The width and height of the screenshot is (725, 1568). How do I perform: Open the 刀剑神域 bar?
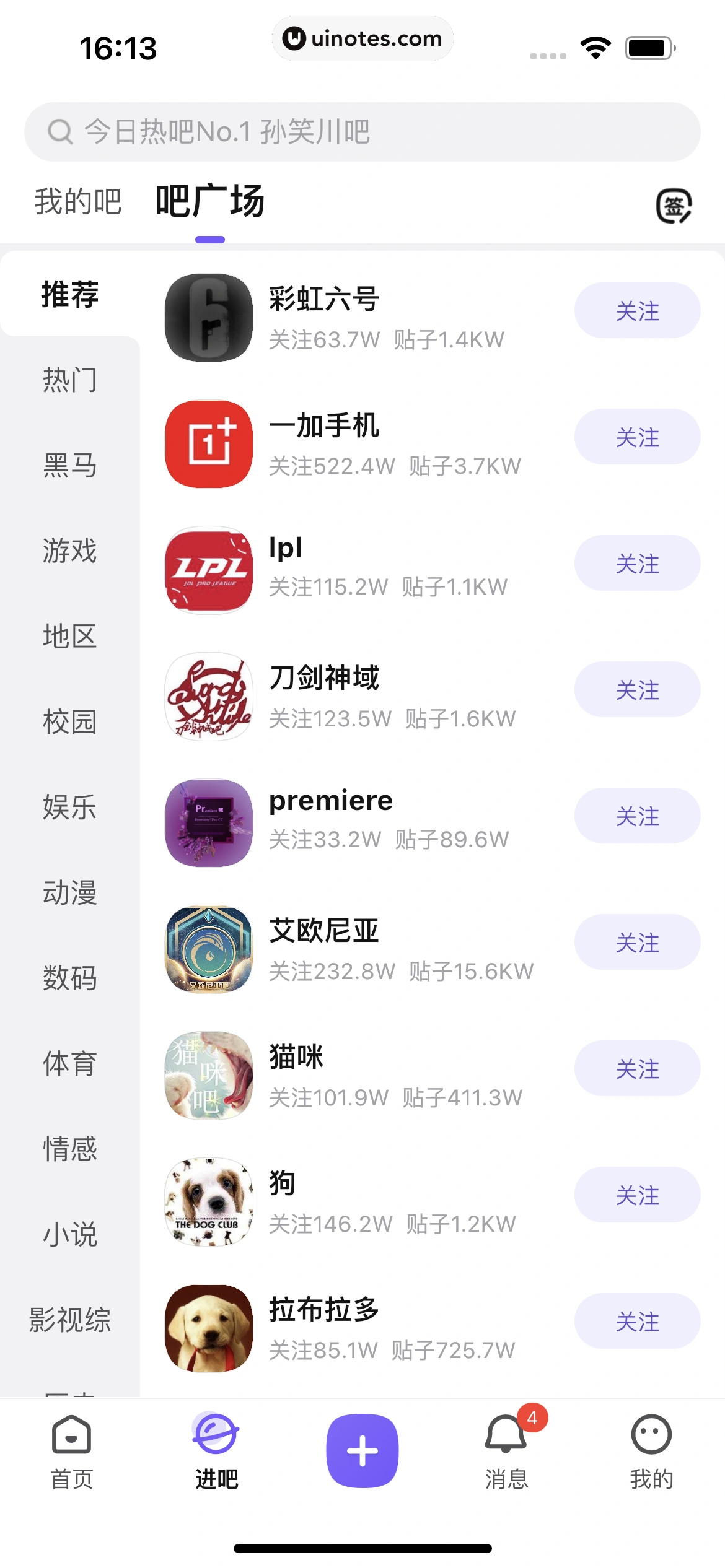click(323, 678)
